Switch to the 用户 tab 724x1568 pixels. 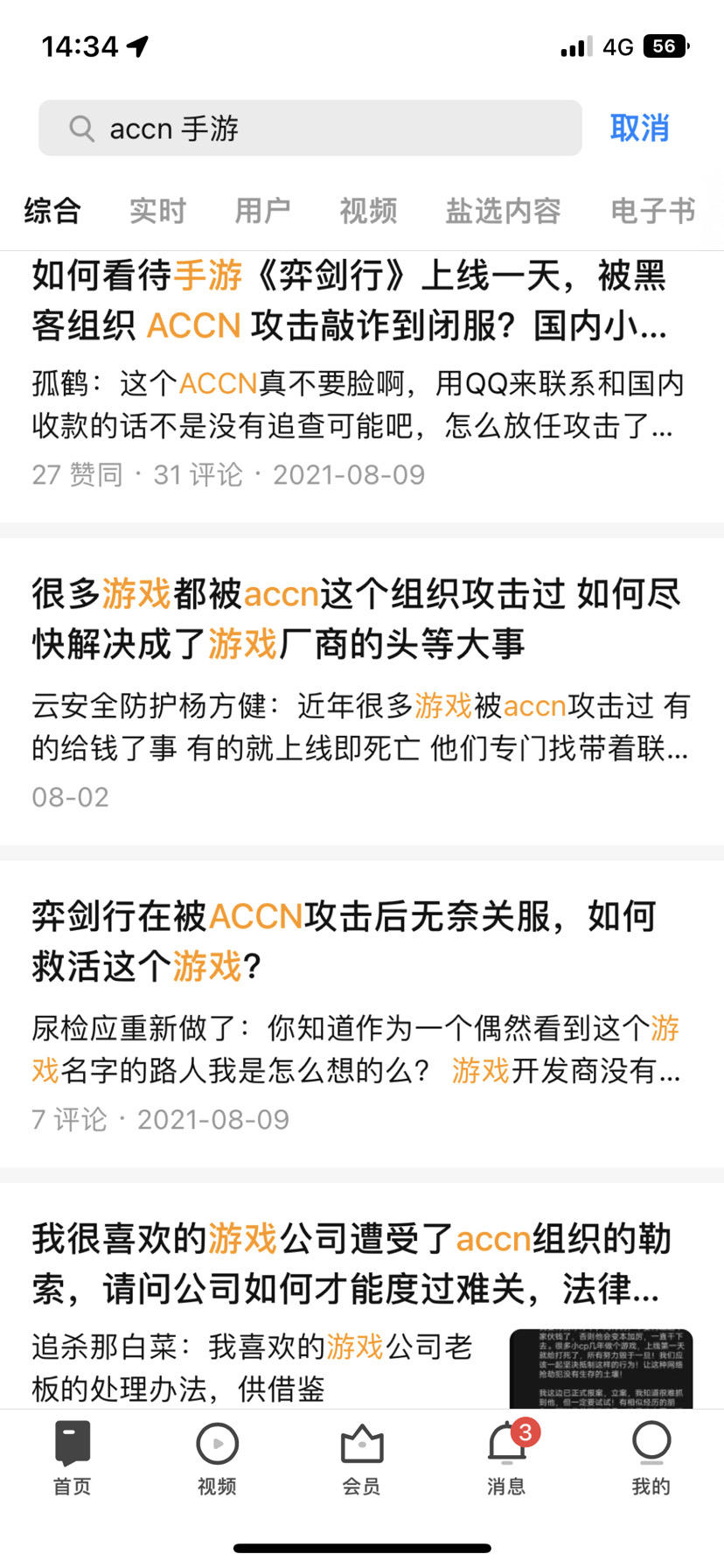pyautogui.click(x=263, y=210)
